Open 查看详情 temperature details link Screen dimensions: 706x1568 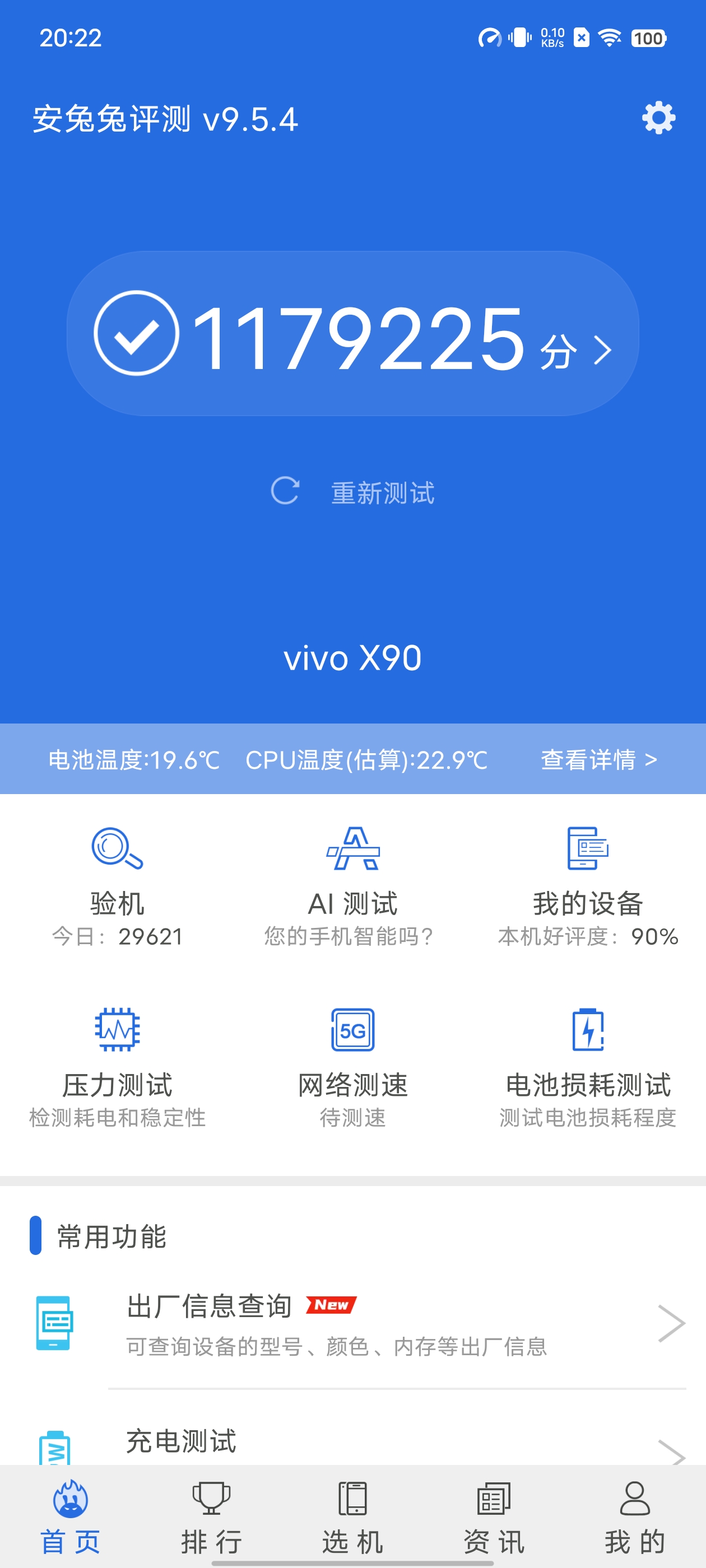click(598, 760)
